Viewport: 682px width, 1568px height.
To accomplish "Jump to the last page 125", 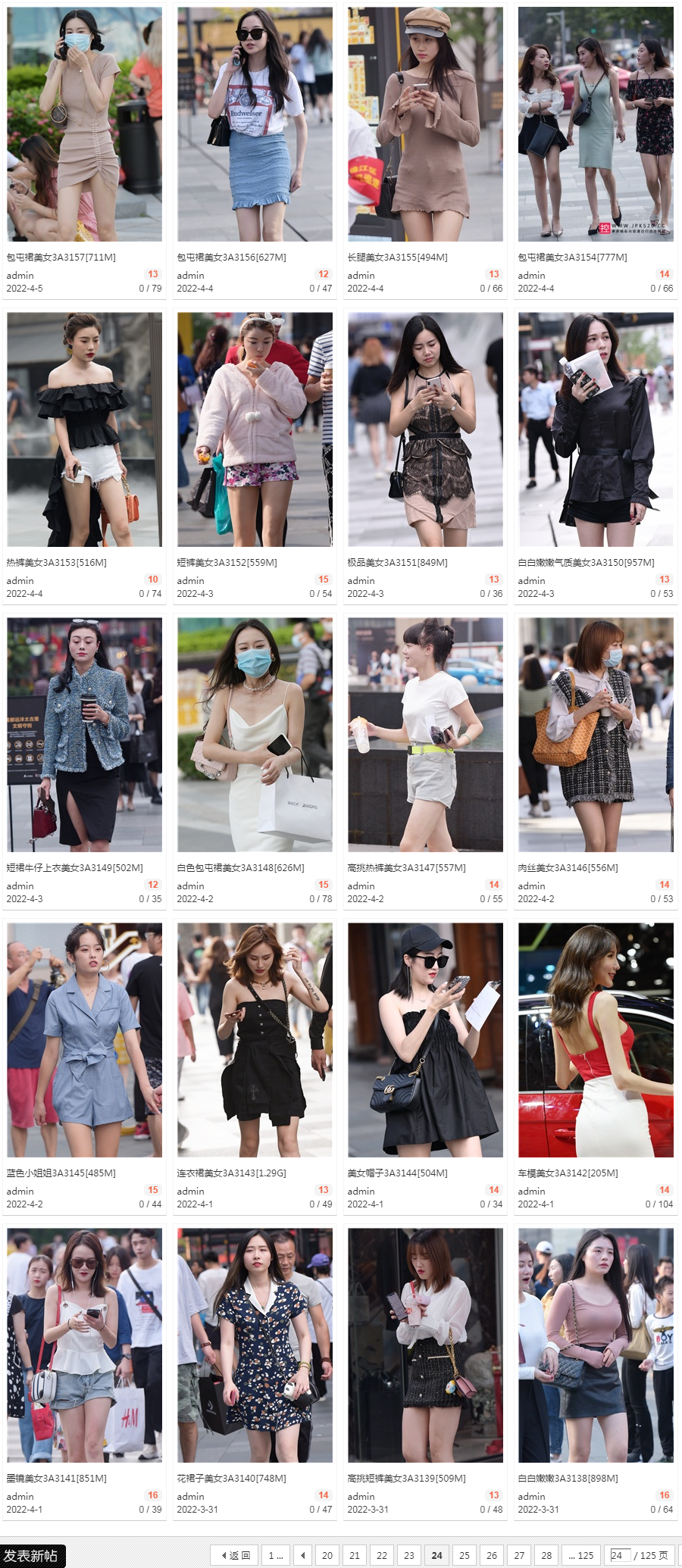I will 581,1555.
